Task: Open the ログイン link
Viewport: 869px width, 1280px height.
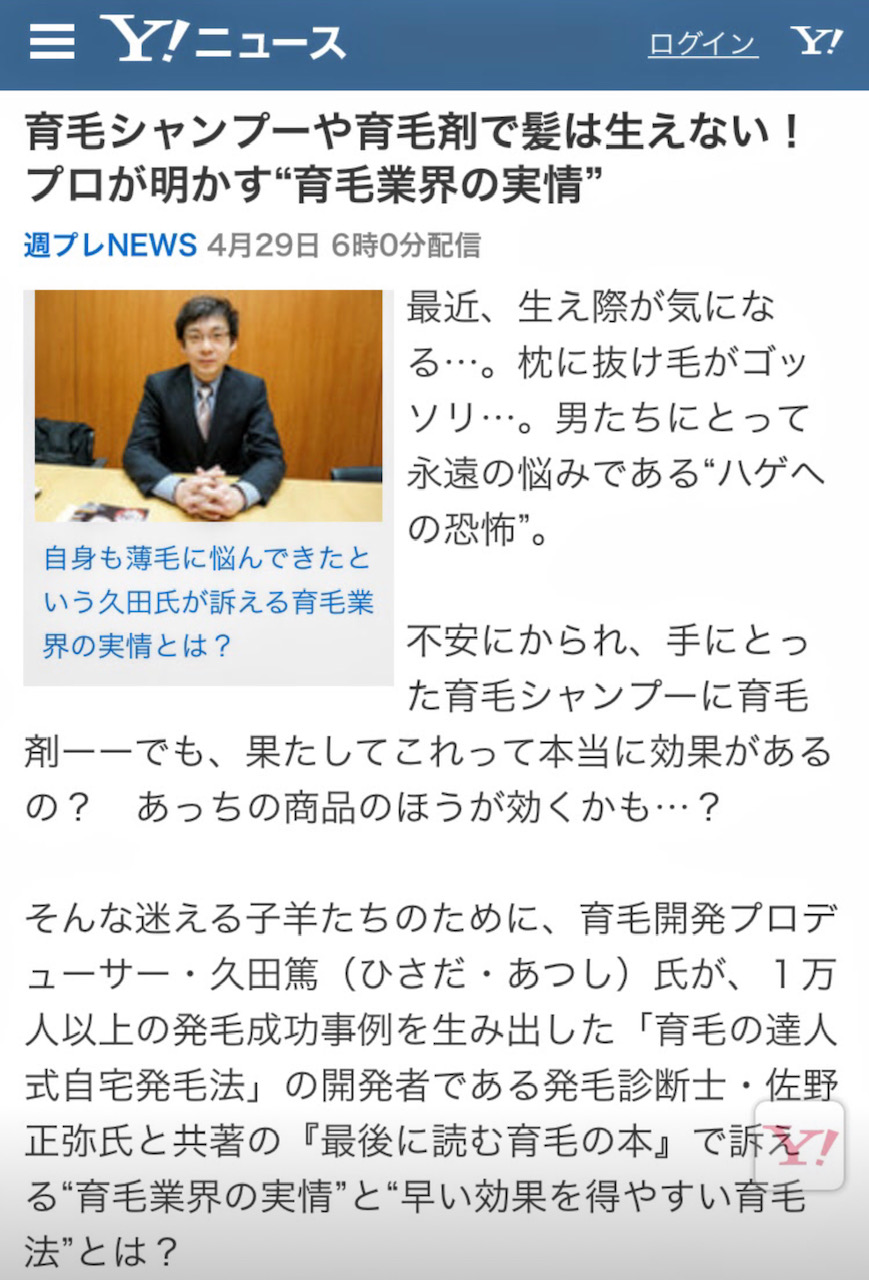Action: pos(702,44)
